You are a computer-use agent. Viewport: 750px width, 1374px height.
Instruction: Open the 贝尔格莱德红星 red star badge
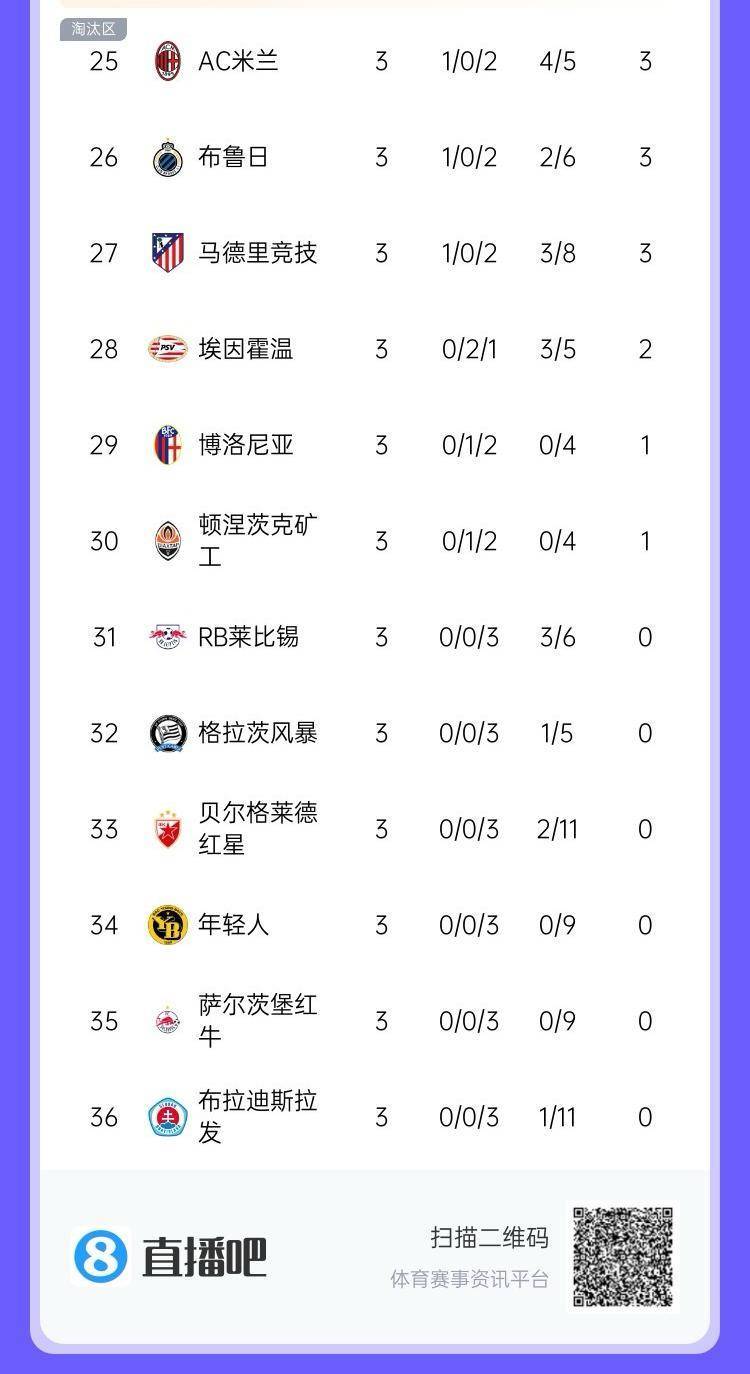(x=166, y=828)
